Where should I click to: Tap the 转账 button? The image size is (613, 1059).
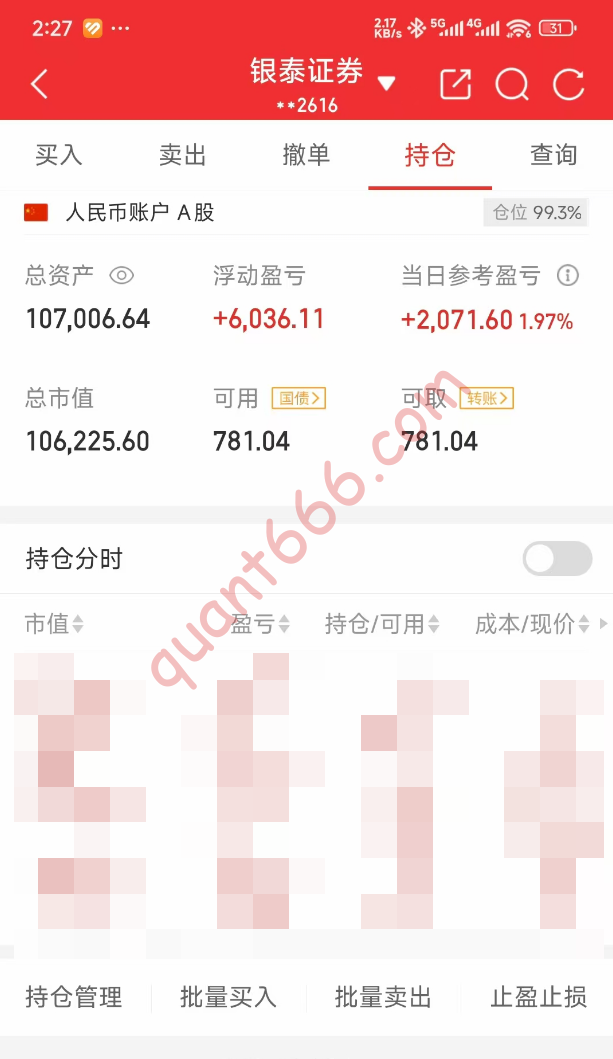point(487,398)
